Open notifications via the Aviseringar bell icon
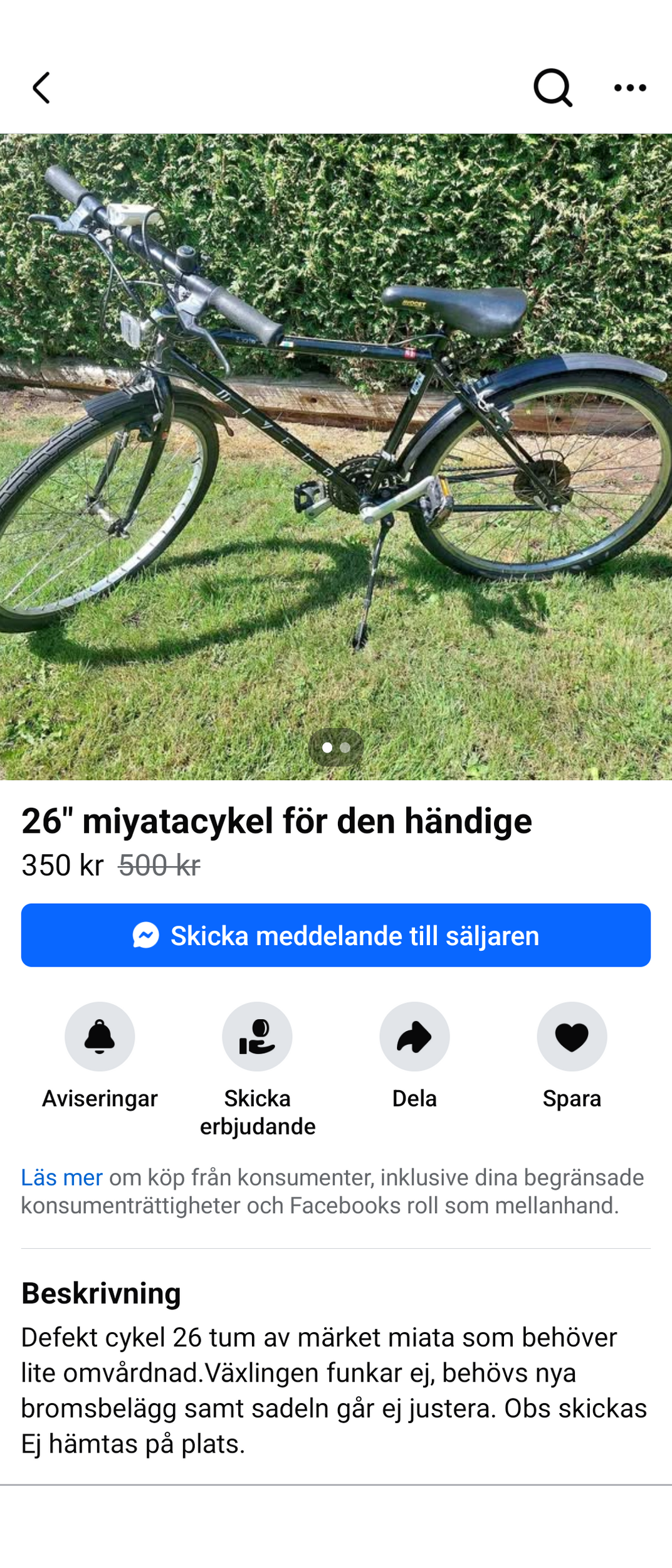The height and width of the screenshot is (1568, 672). (x=100, y=1037)
